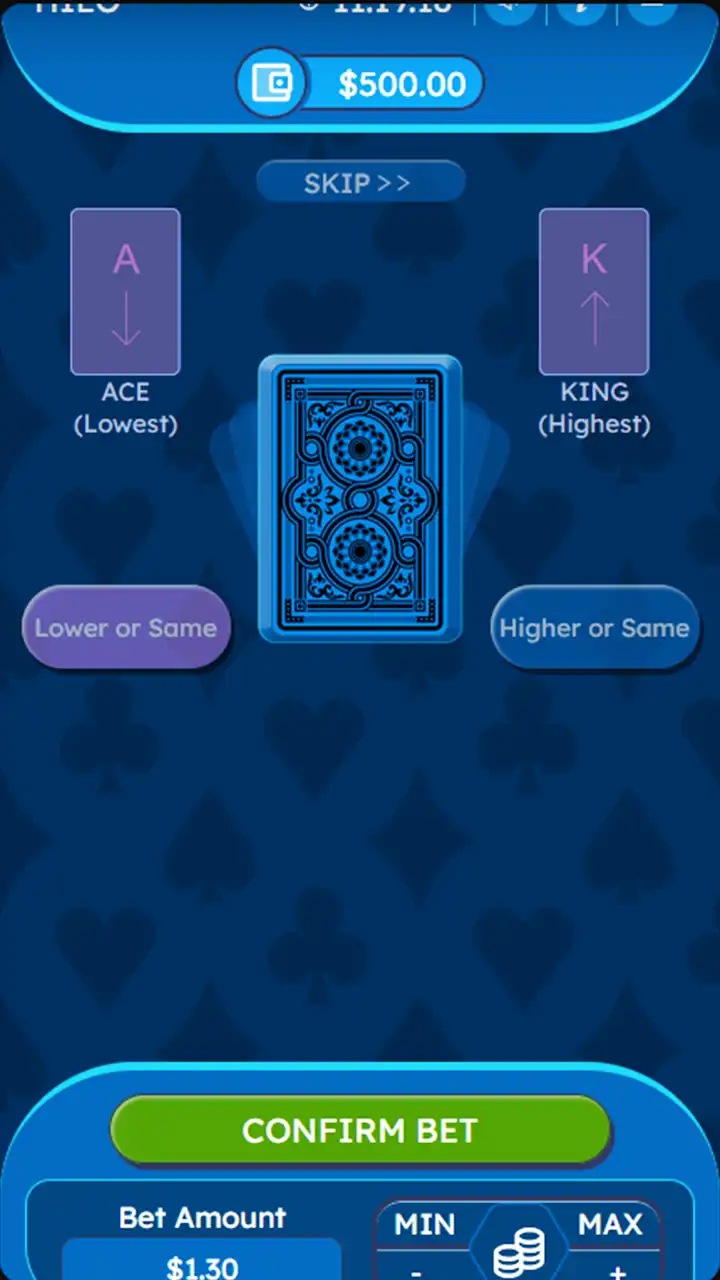Decrease bet with the minus button

pos(417,1270)
